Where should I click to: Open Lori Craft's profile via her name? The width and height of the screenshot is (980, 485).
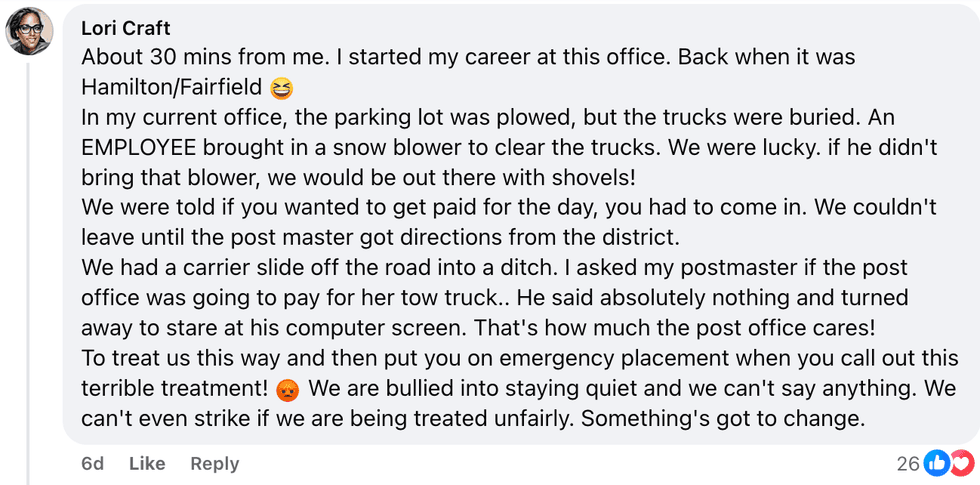(126, 28)
